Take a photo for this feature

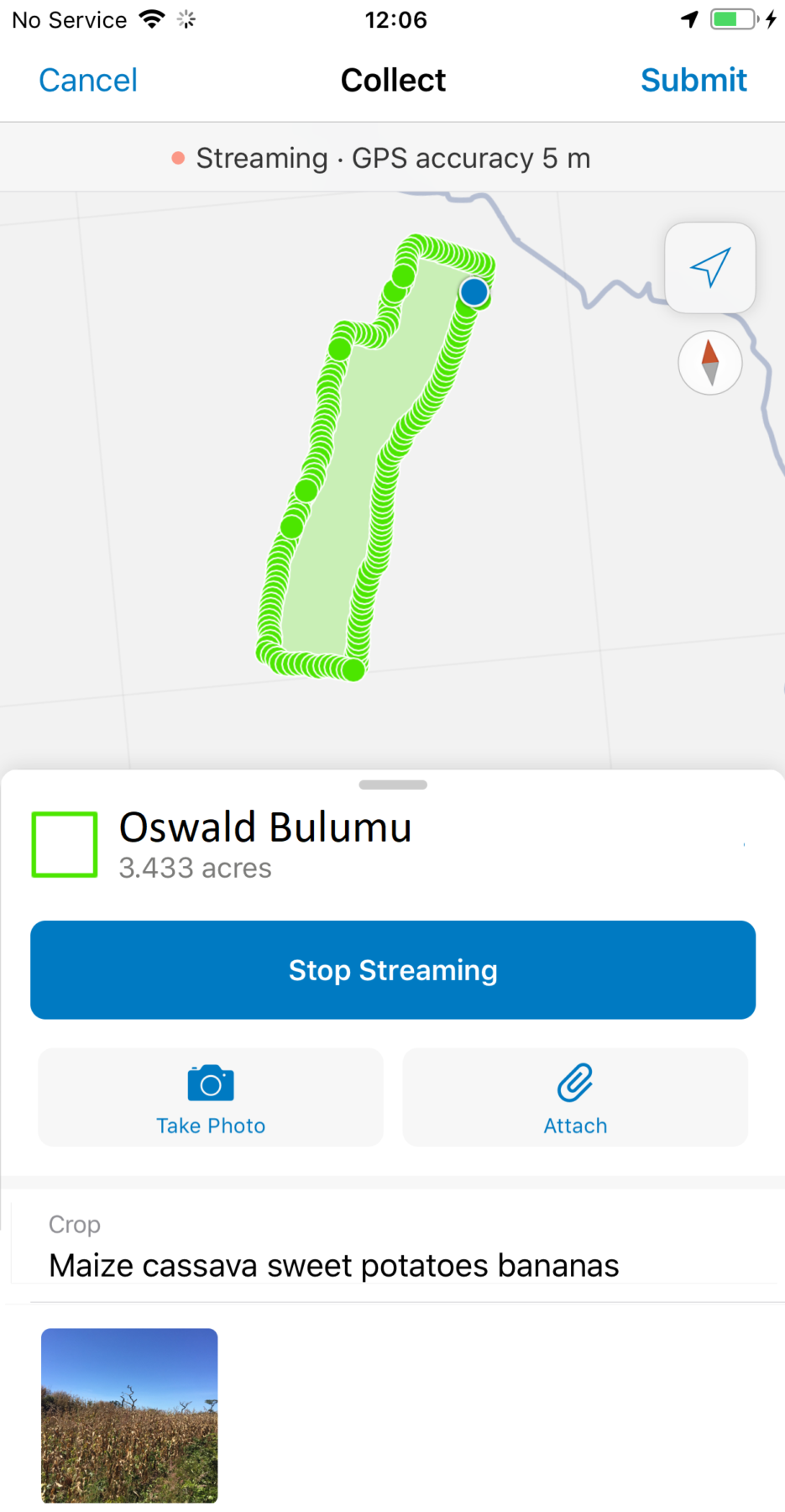211,1097
